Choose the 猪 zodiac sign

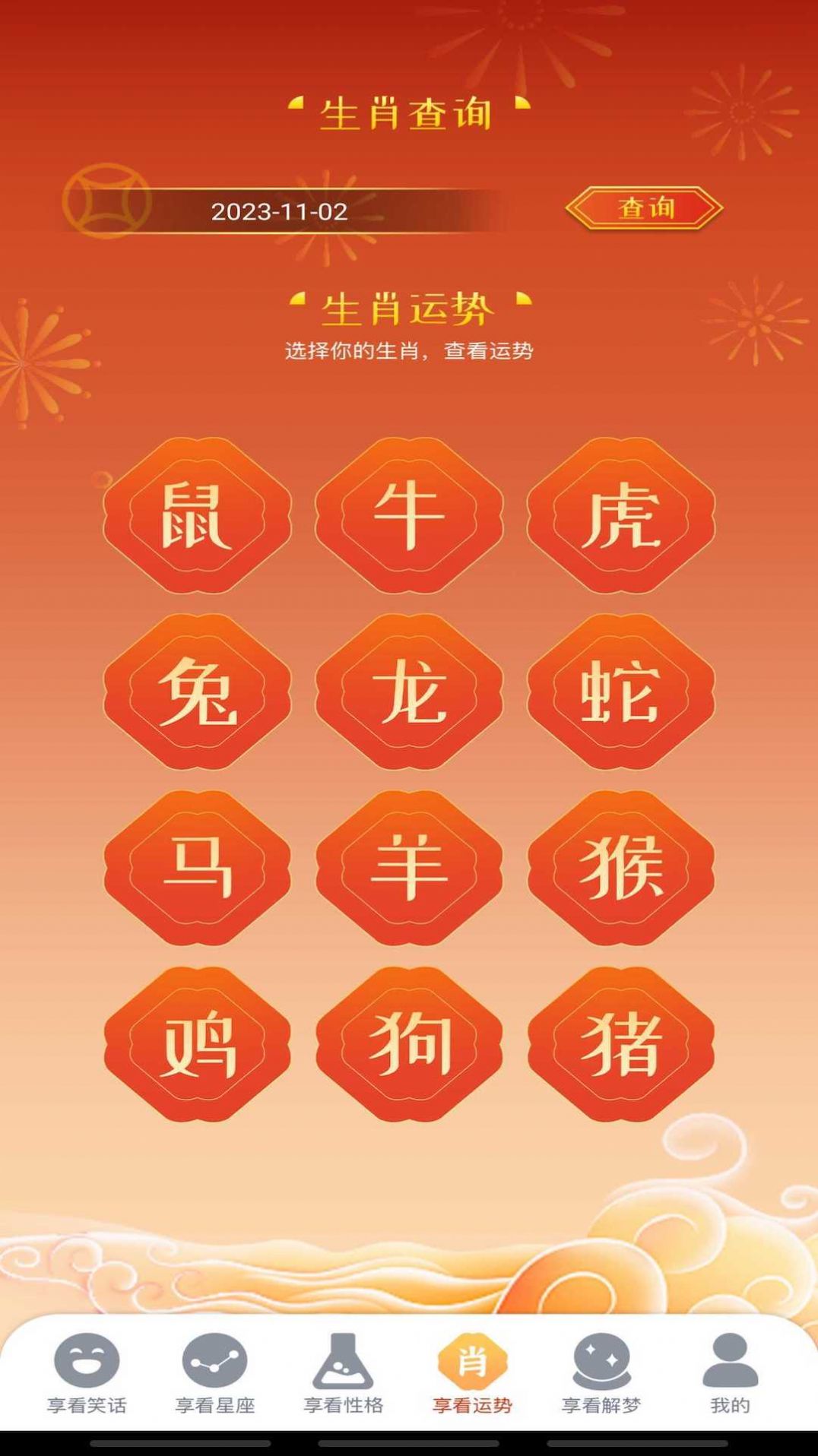pyautogui.click(x=621, y=1044)
